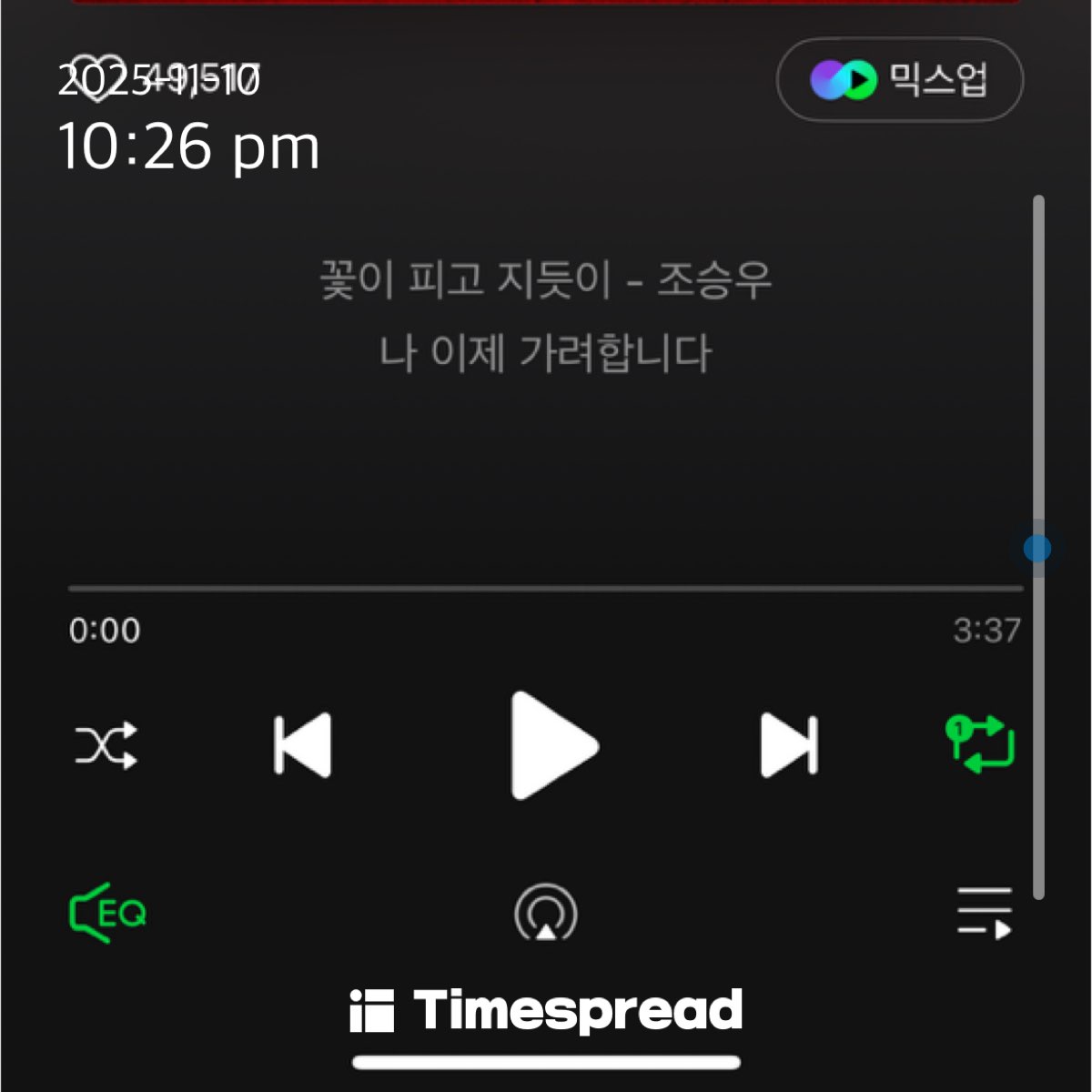The width and height of the screenshot is (1092, 1092).
Task: Open the EQ sound settings
Action: coord(107,913)
